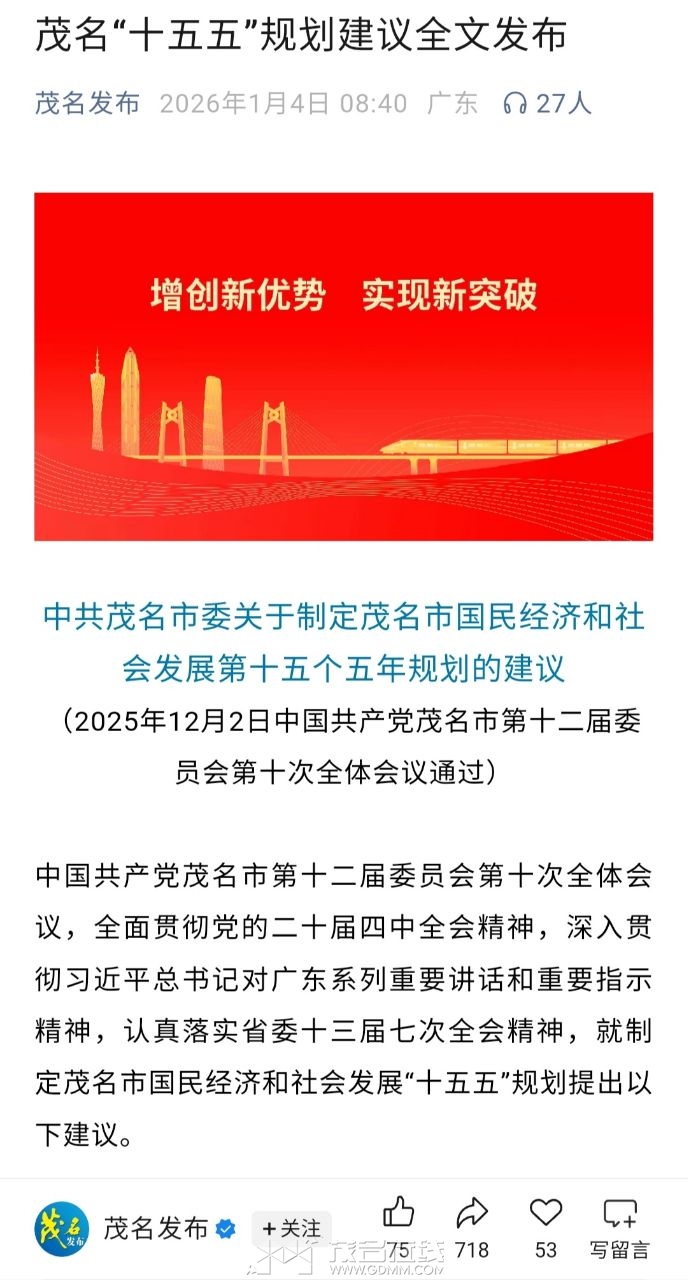Tap the heart icon to favorite
This screenshot has height=1280, width=688.
coord(545,1215)
